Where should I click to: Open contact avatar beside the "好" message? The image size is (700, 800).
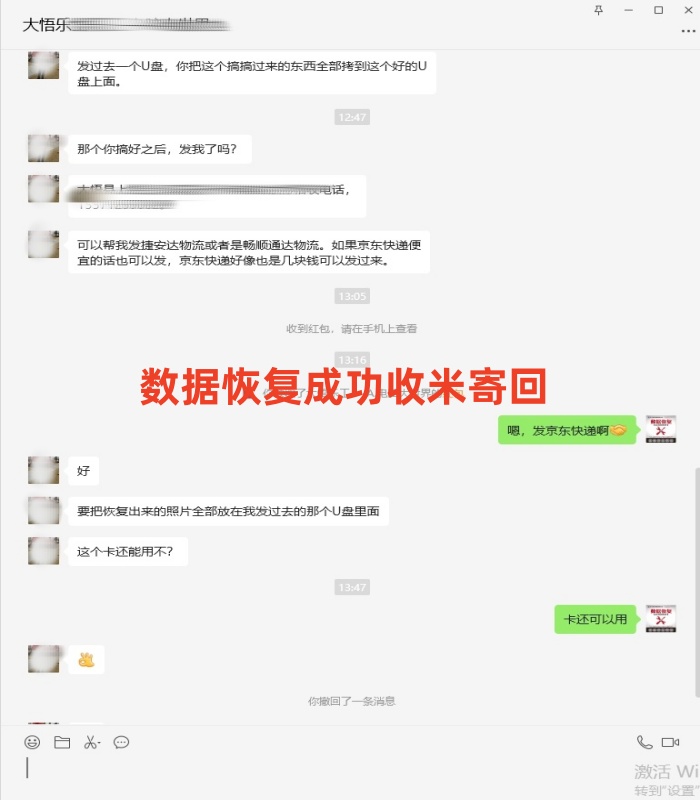coord(43,470)
